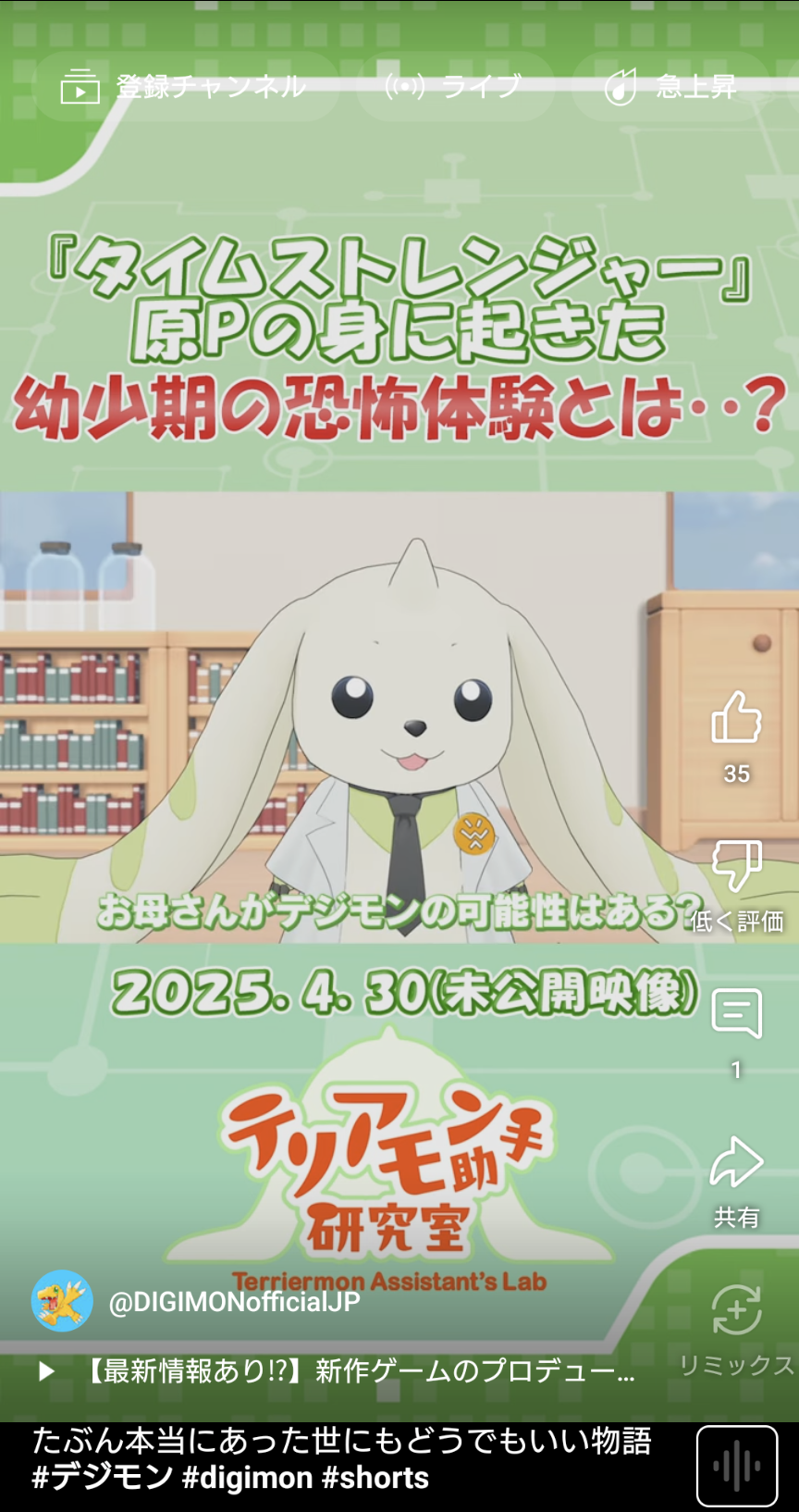This screenshot has width=799, height=1512.
Task: Open the sound button with waveform icon
Action: (x=737, y=1467)
